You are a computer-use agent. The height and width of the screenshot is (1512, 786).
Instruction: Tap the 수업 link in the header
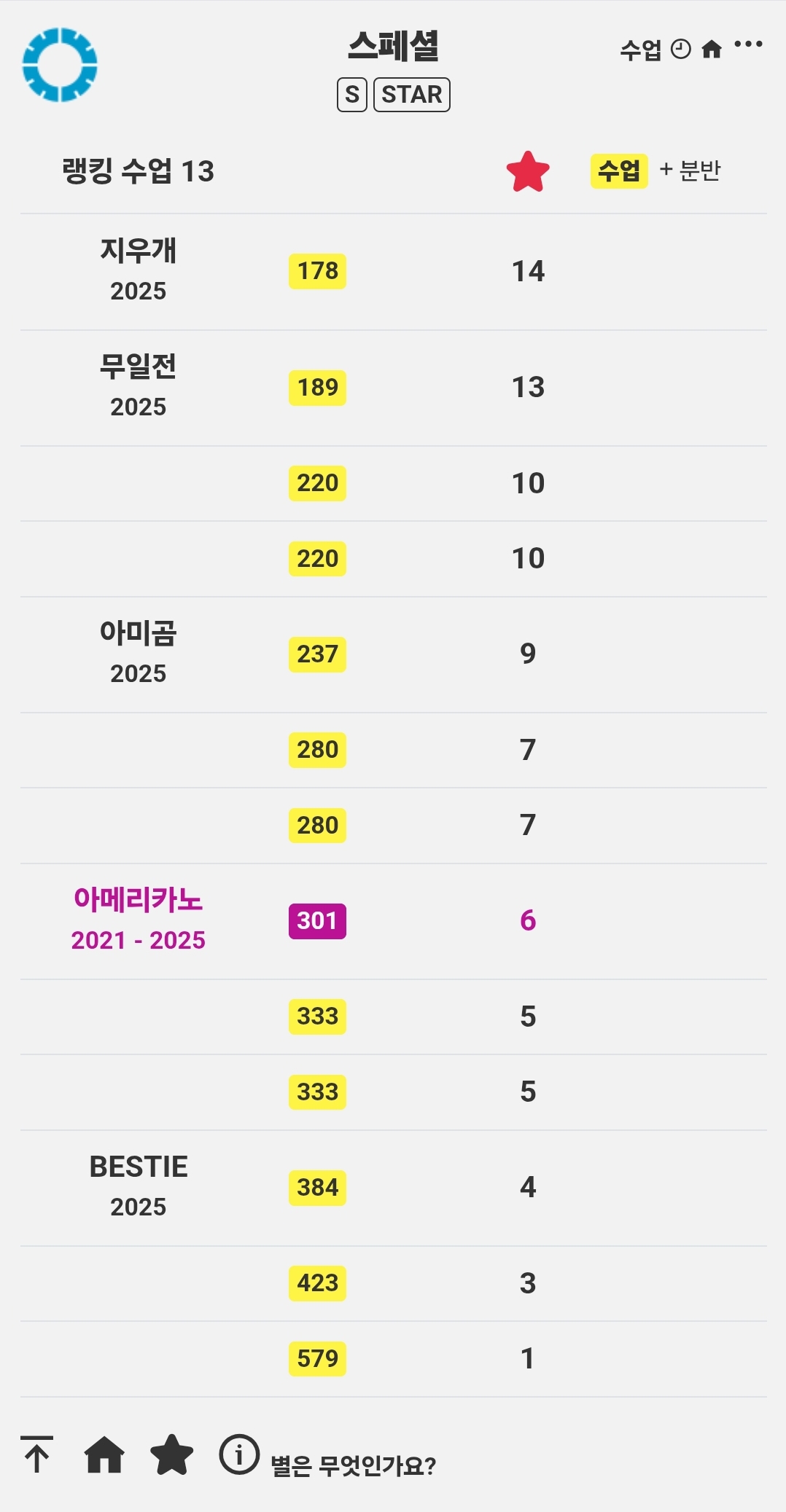[641, 50]
